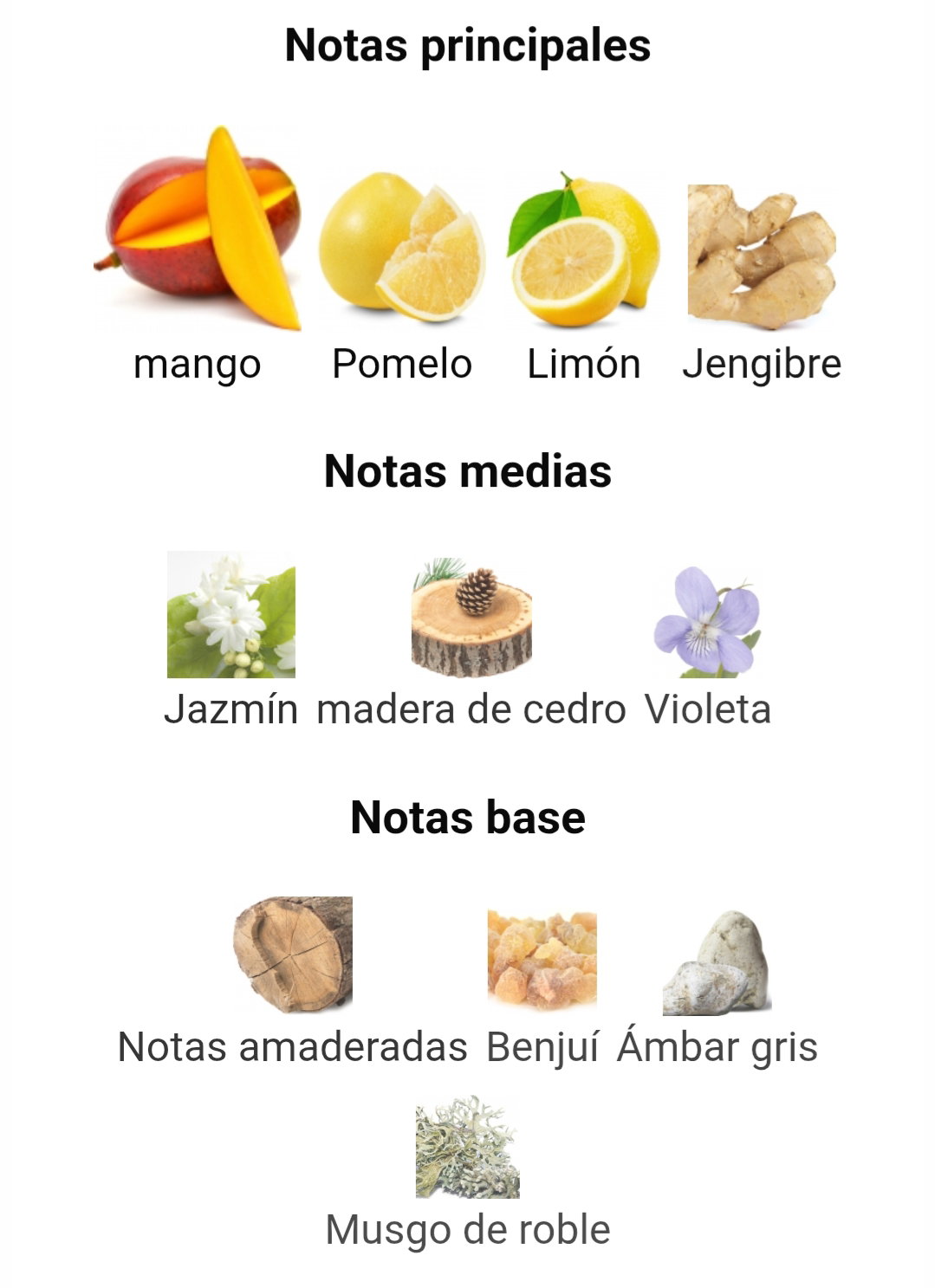Screen dimensions: 935x1288
Task: Tap the Benjuí note
Action: [542, 960]
